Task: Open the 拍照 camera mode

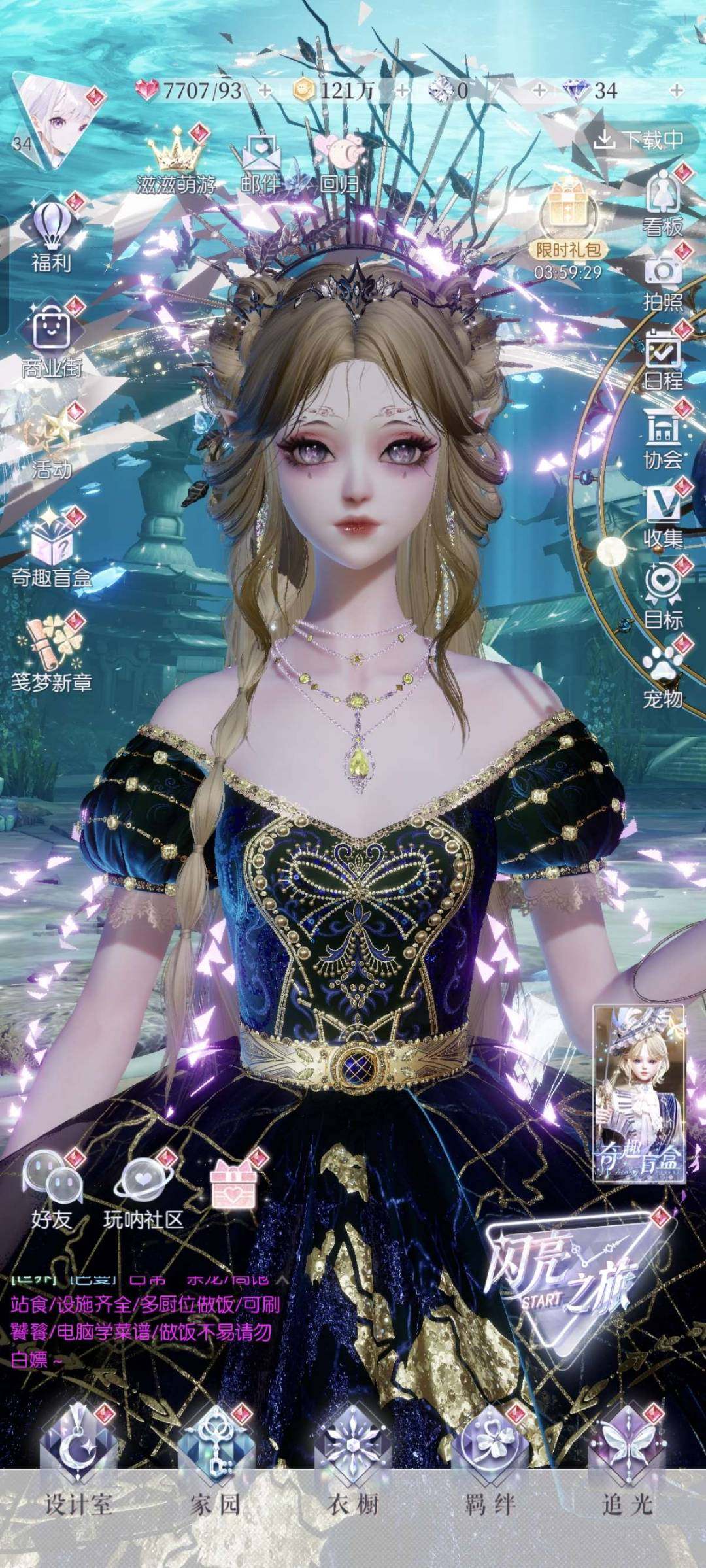Action: point(663,281)
